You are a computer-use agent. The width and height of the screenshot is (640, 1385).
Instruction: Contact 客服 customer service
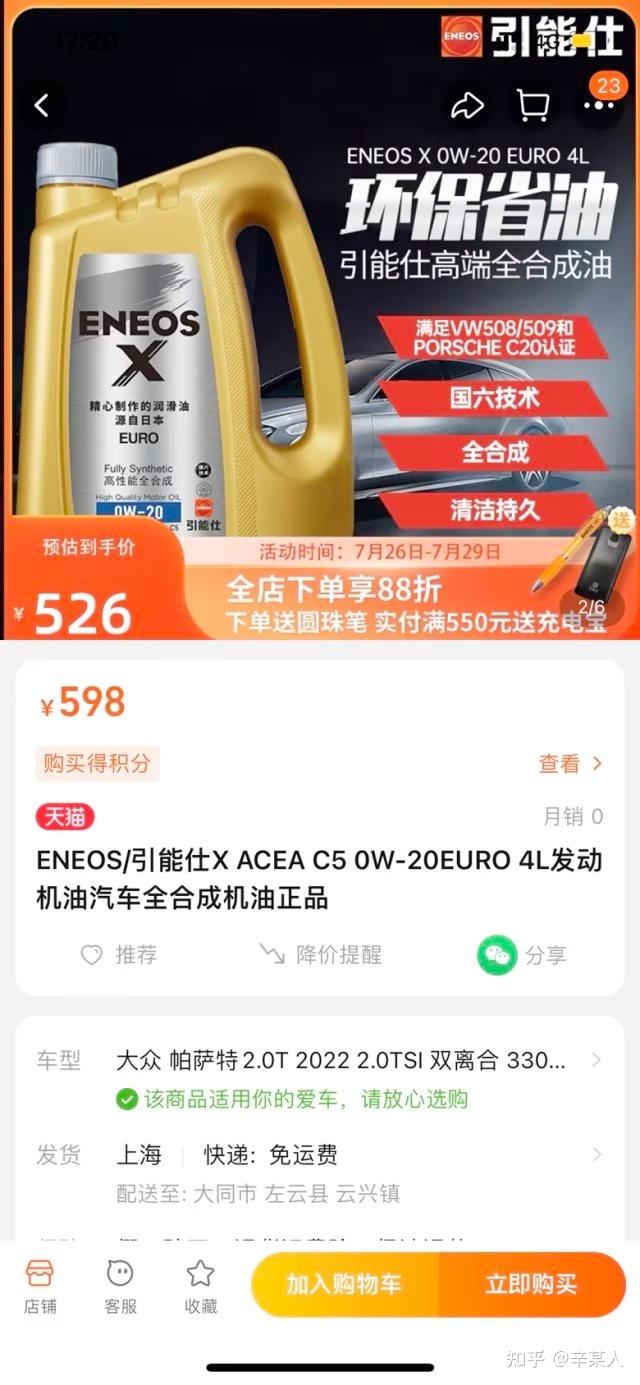[x=120, y=1287]
